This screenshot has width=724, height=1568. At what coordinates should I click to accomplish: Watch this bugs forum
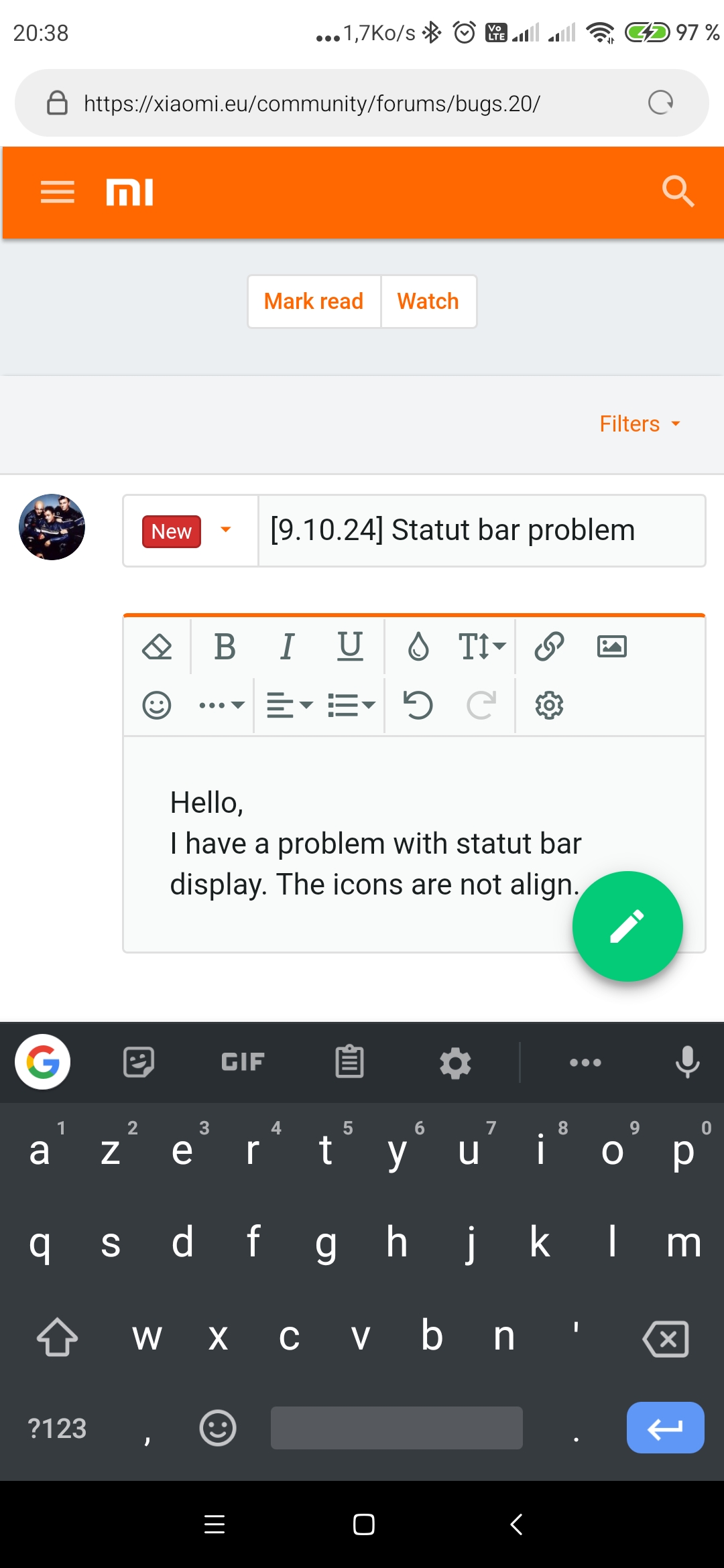coord(428,302)
